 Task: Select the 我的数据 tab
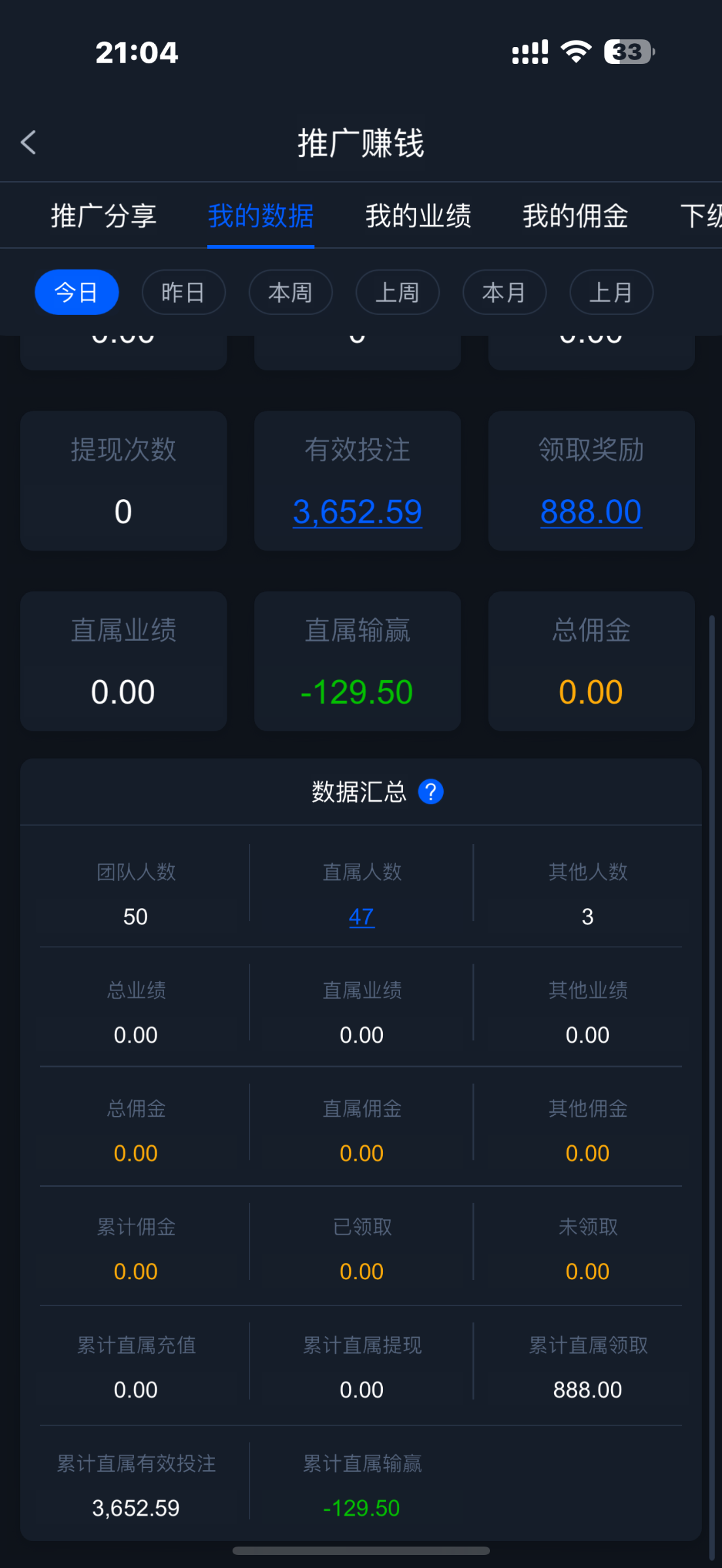point(261,216)
